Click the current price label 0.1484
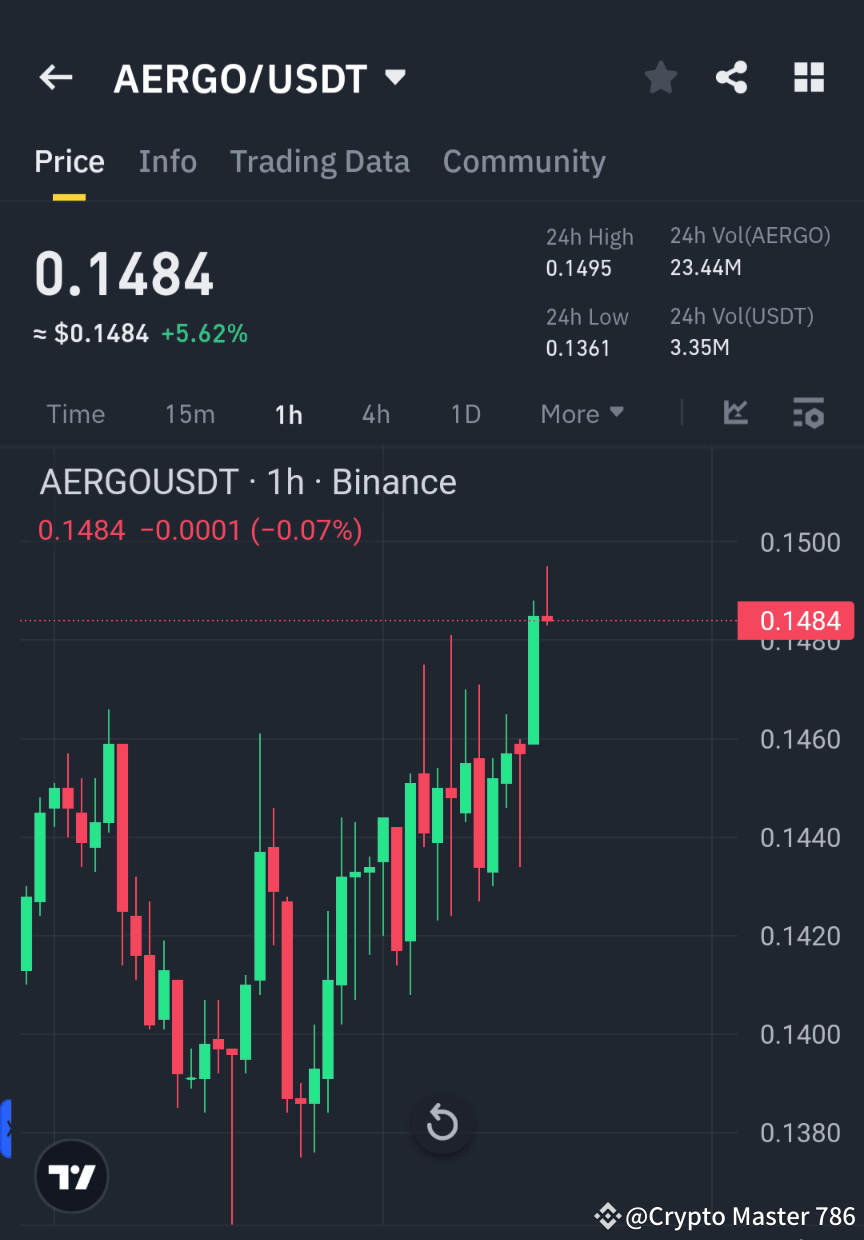 (x=124, y=273)
